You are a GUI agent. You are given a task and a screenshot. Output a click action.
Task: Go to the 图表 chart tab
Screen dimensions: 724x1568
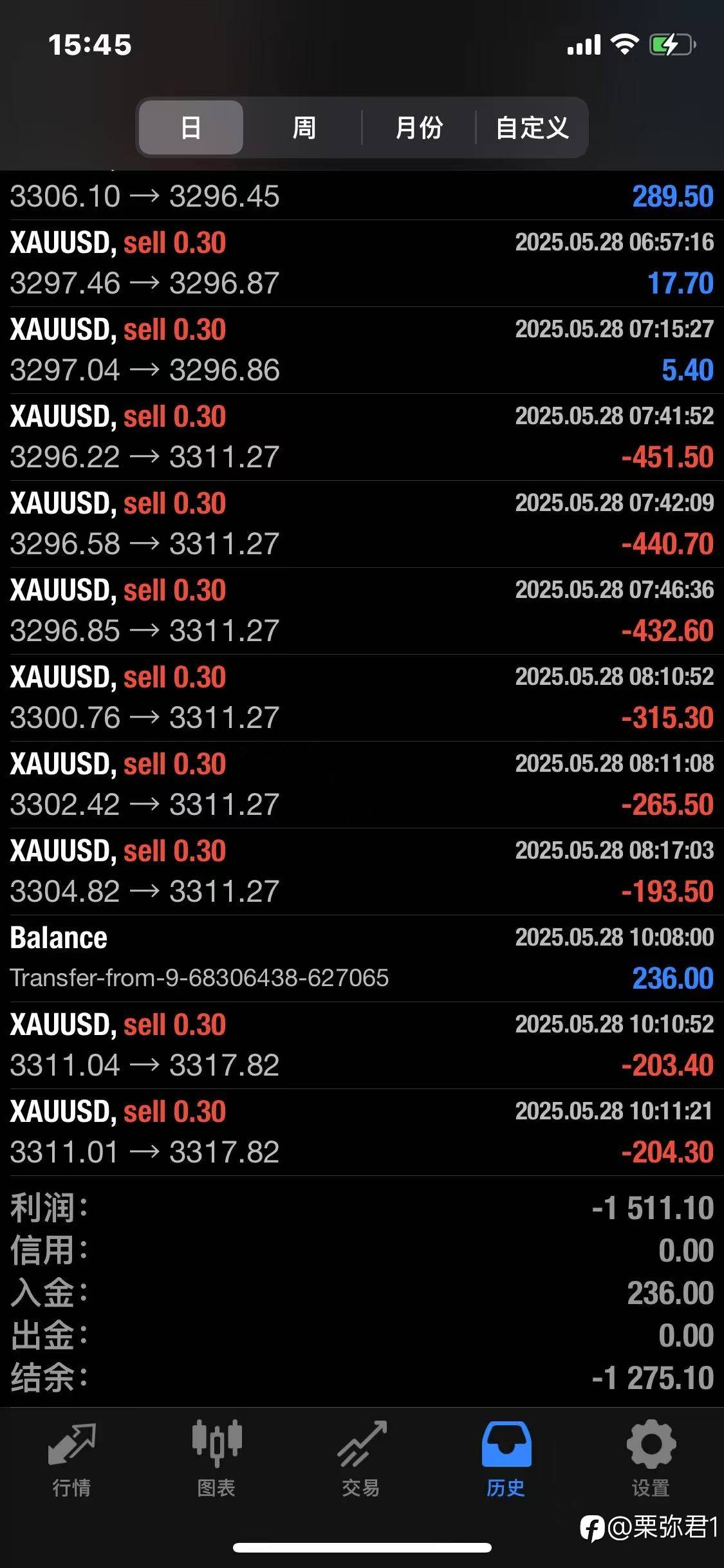[x=216, y=1459]
